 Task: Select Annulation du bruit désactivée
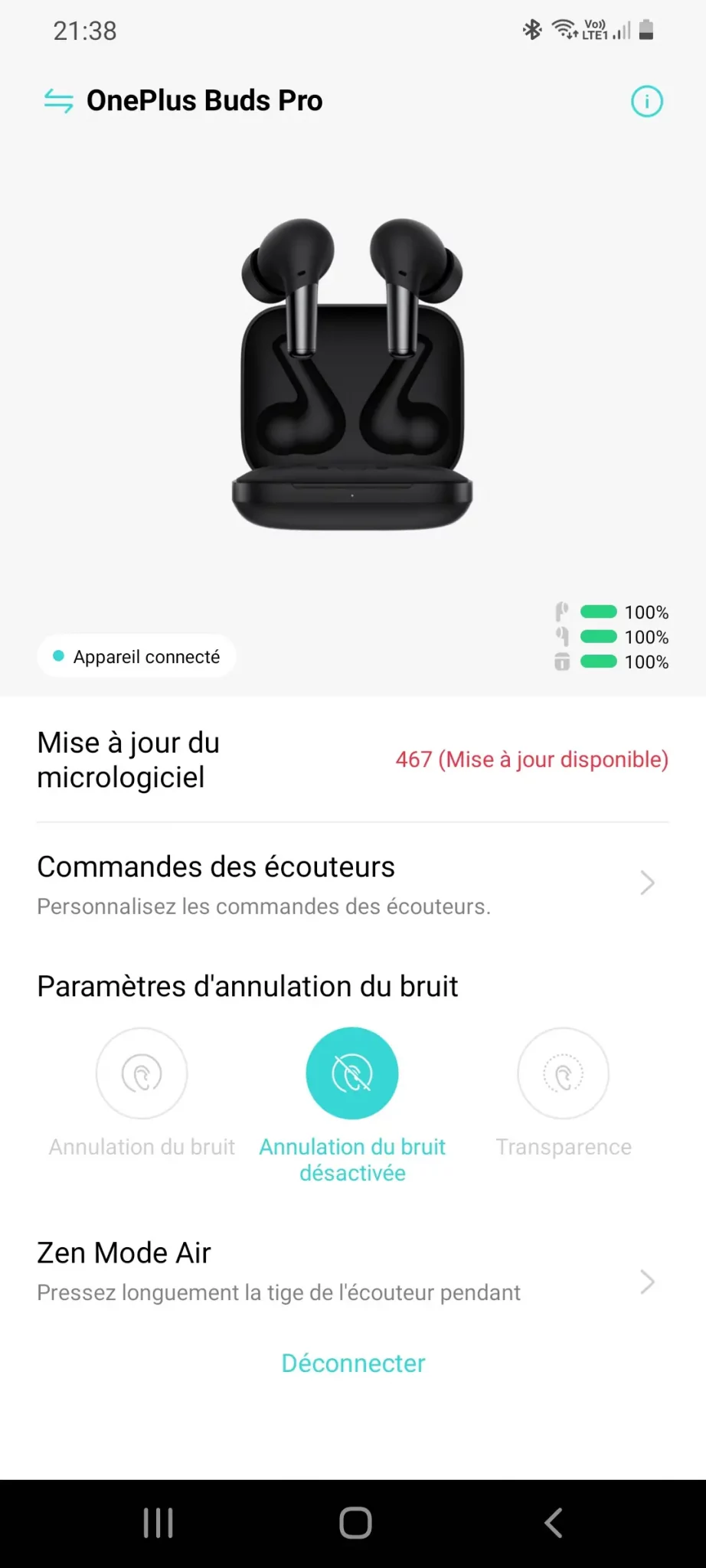[x=352, y=1073]
